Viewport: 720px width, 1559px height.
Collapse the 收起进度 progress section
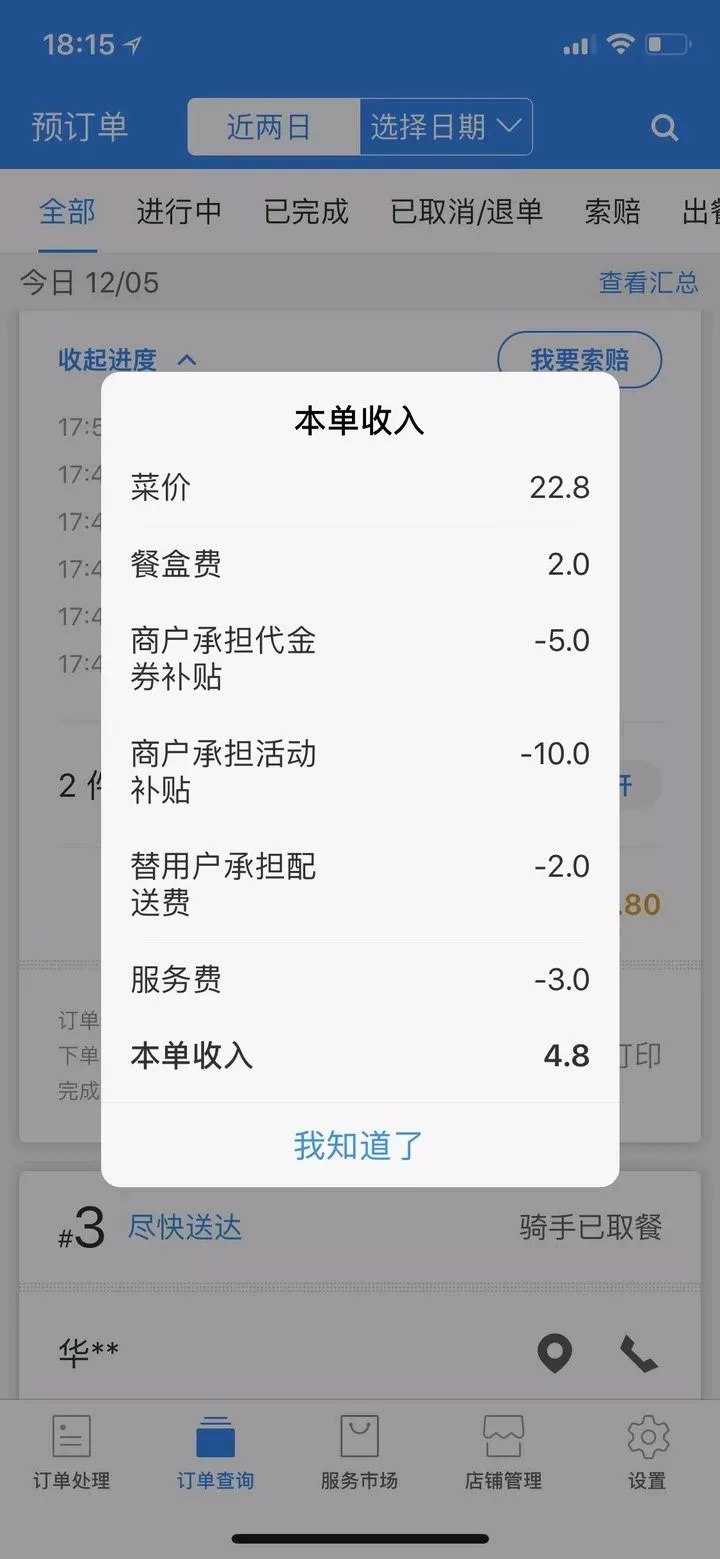pyautogui.click(x=127, y=360)
